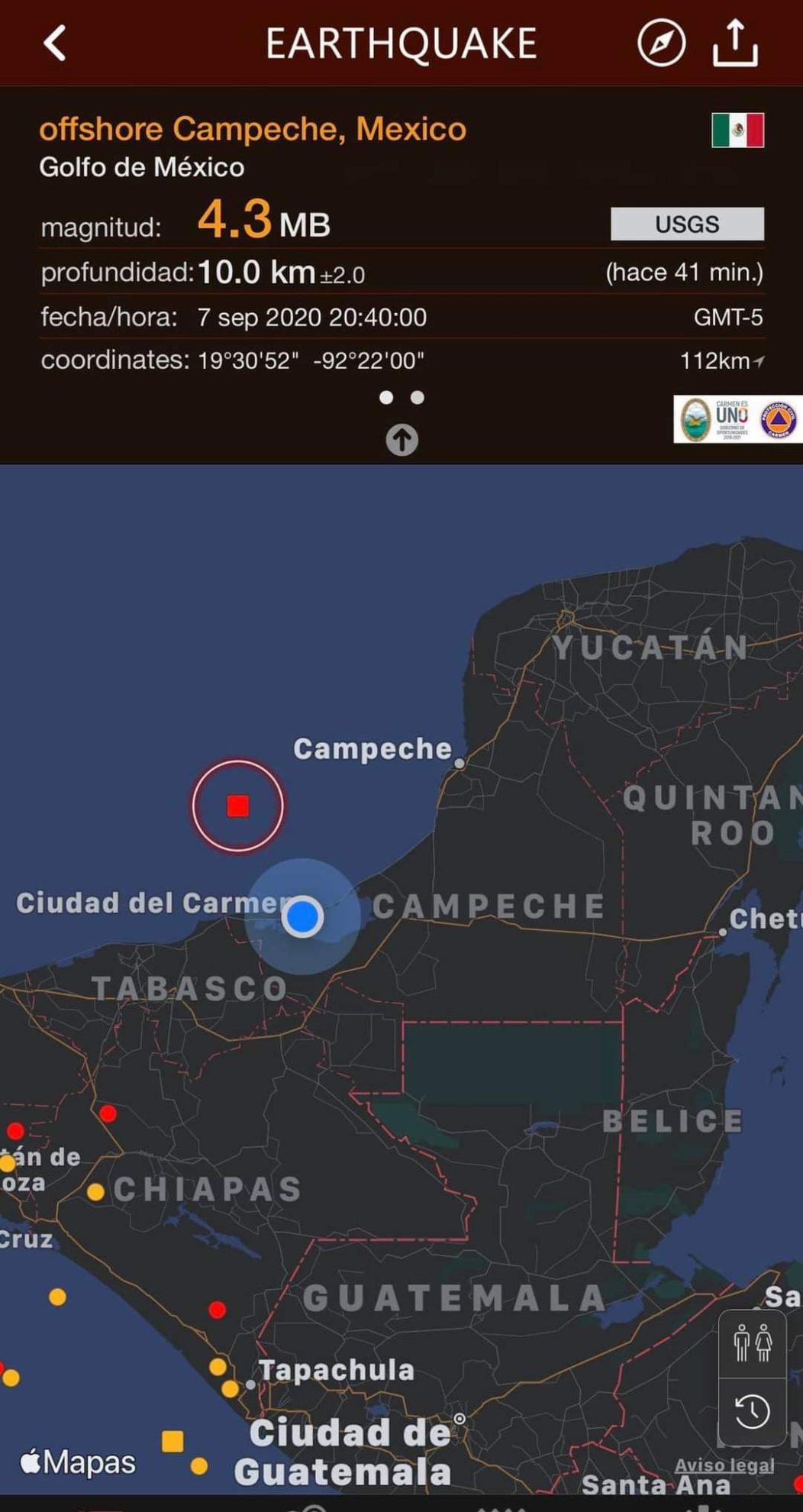Share this earthquake report
The image size is (803, 1512).
point(735,44)
